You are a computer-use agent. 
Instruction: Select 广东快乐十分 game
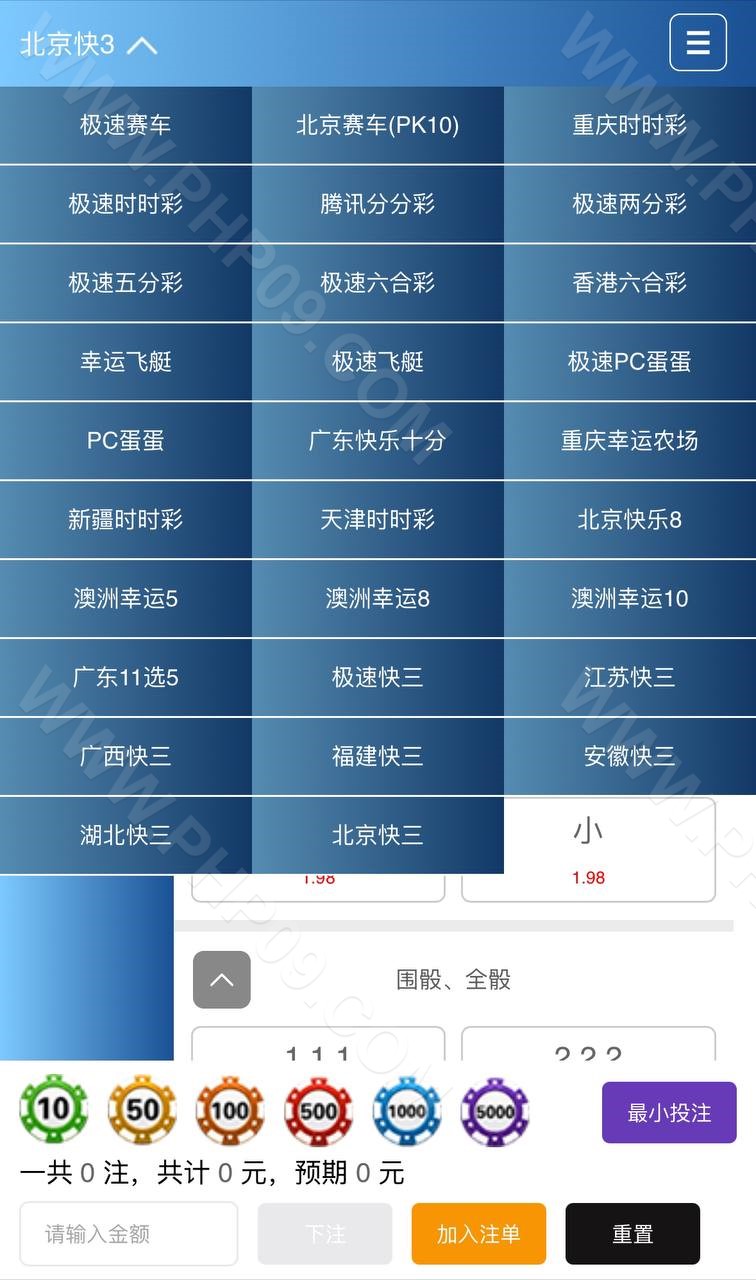pos(378,441)
